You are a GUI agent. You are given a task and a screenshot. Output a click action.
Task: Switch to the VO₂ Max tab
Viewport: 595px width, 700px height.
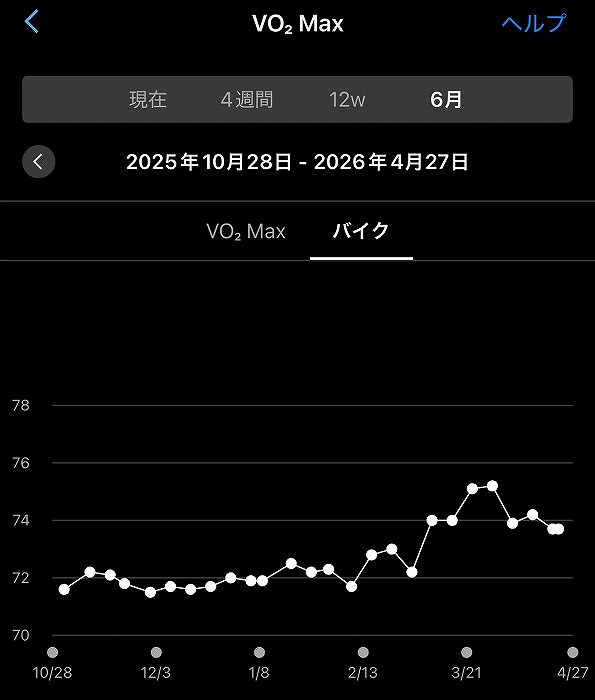(245, 231)
